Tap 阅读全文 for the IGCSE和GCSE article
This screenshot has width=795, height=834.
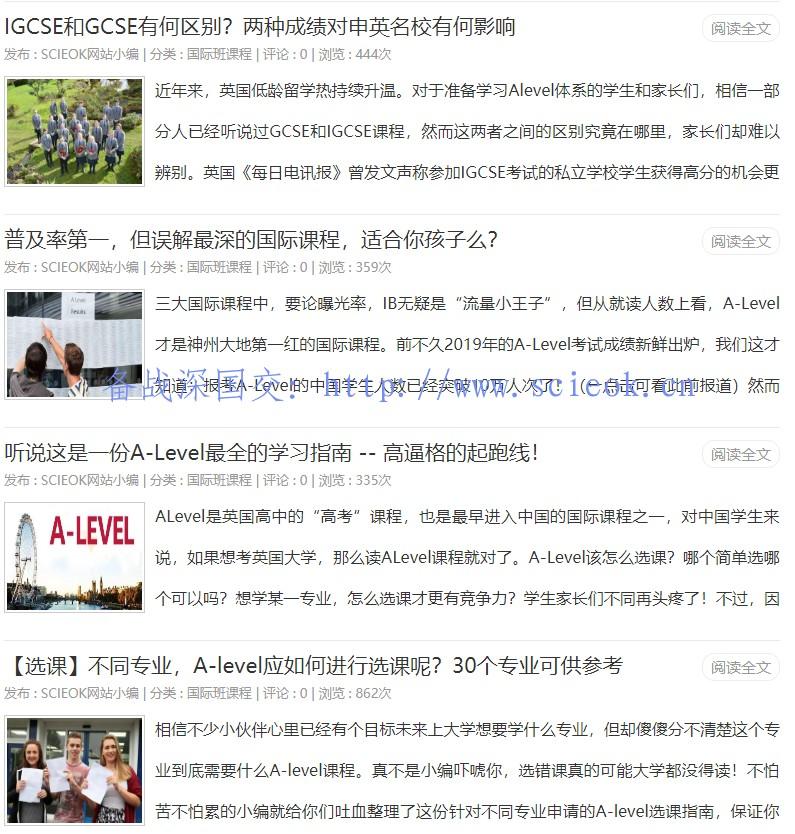pyautogui.click(x=741, y=28)
